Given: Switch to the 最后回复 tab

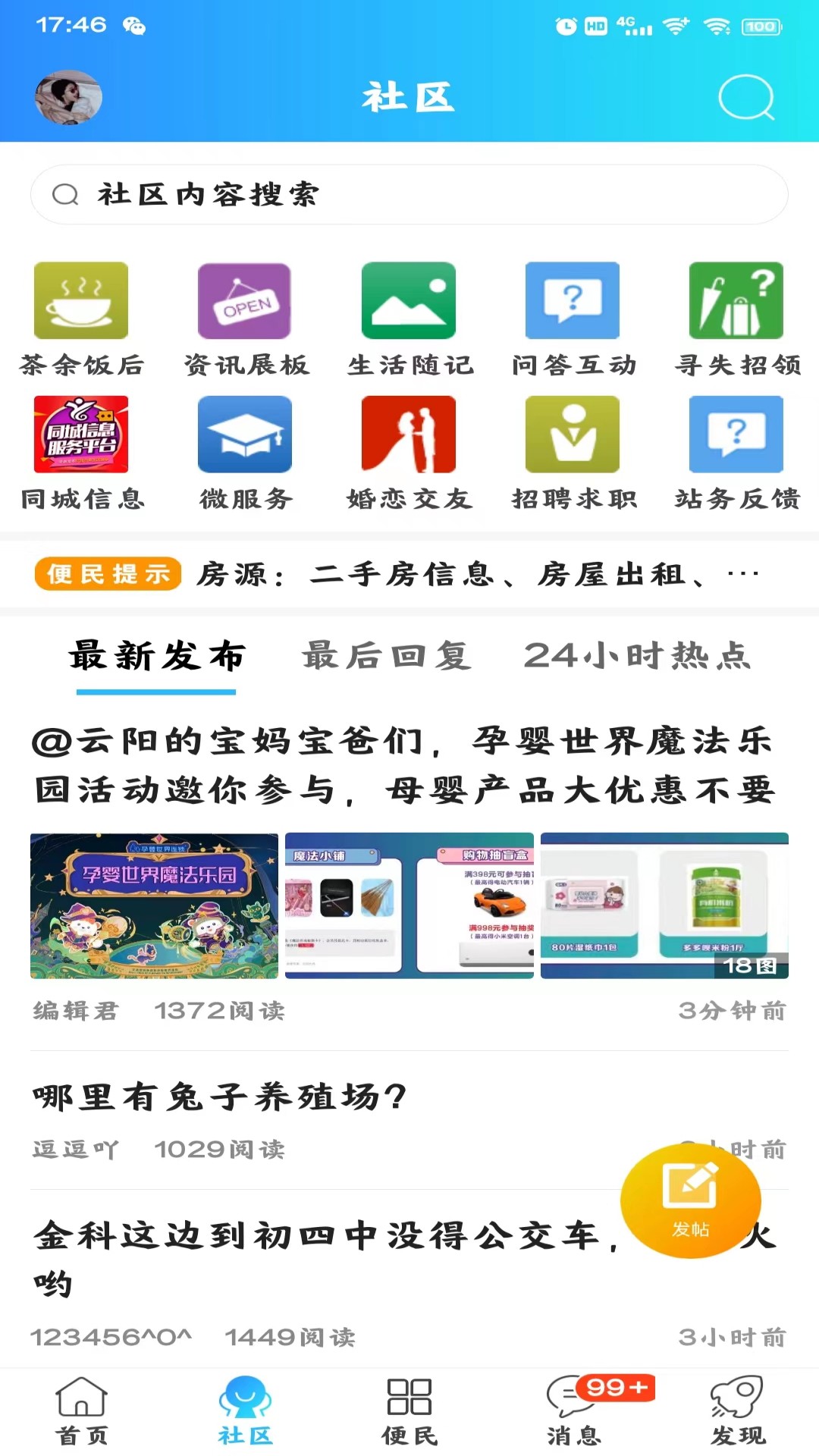Looking at the screenshot, I should (x=387, y=656).
